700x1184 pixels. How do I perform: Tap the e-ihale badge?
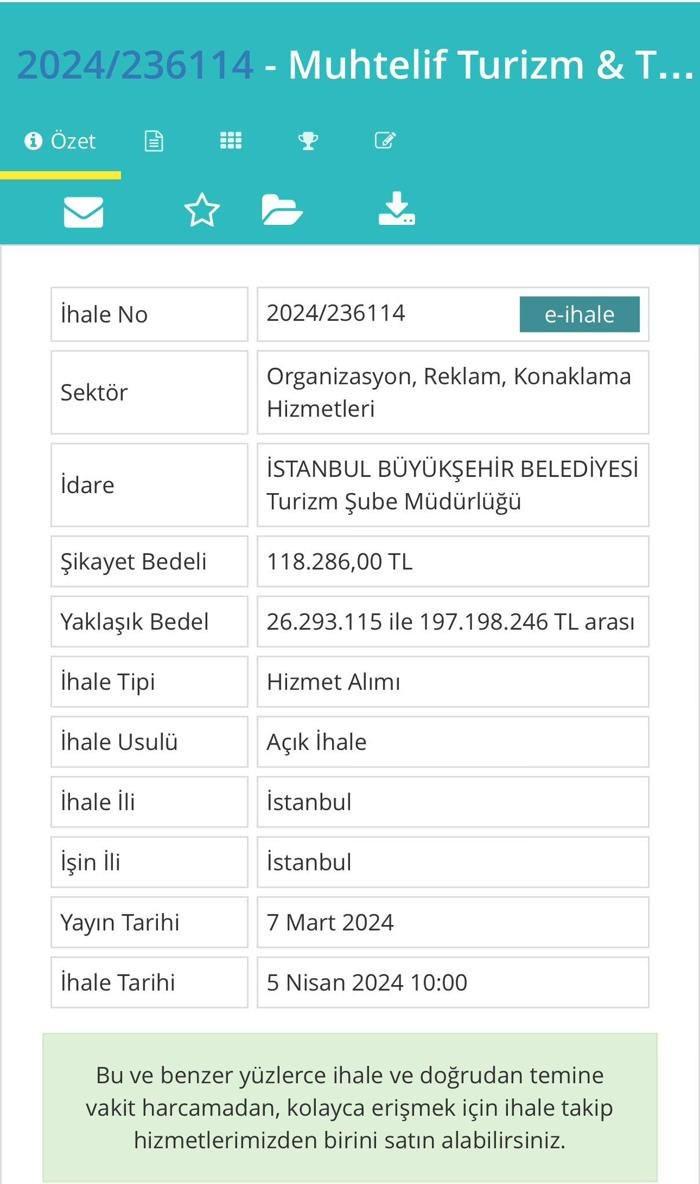(579, 314)
